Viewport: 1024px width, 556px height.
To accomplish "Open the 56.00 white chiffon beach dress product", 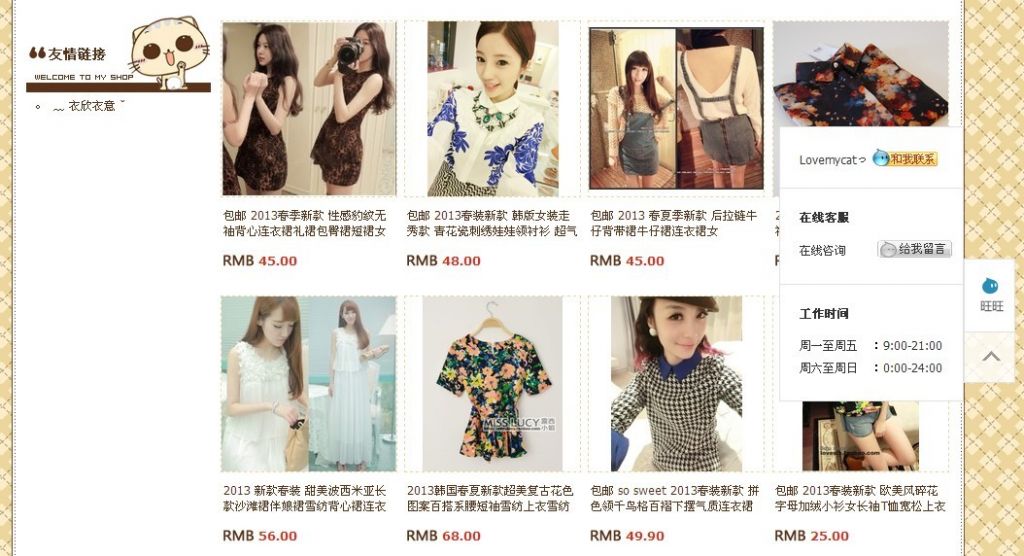I will pyautogui.click(x=309, y=383).
